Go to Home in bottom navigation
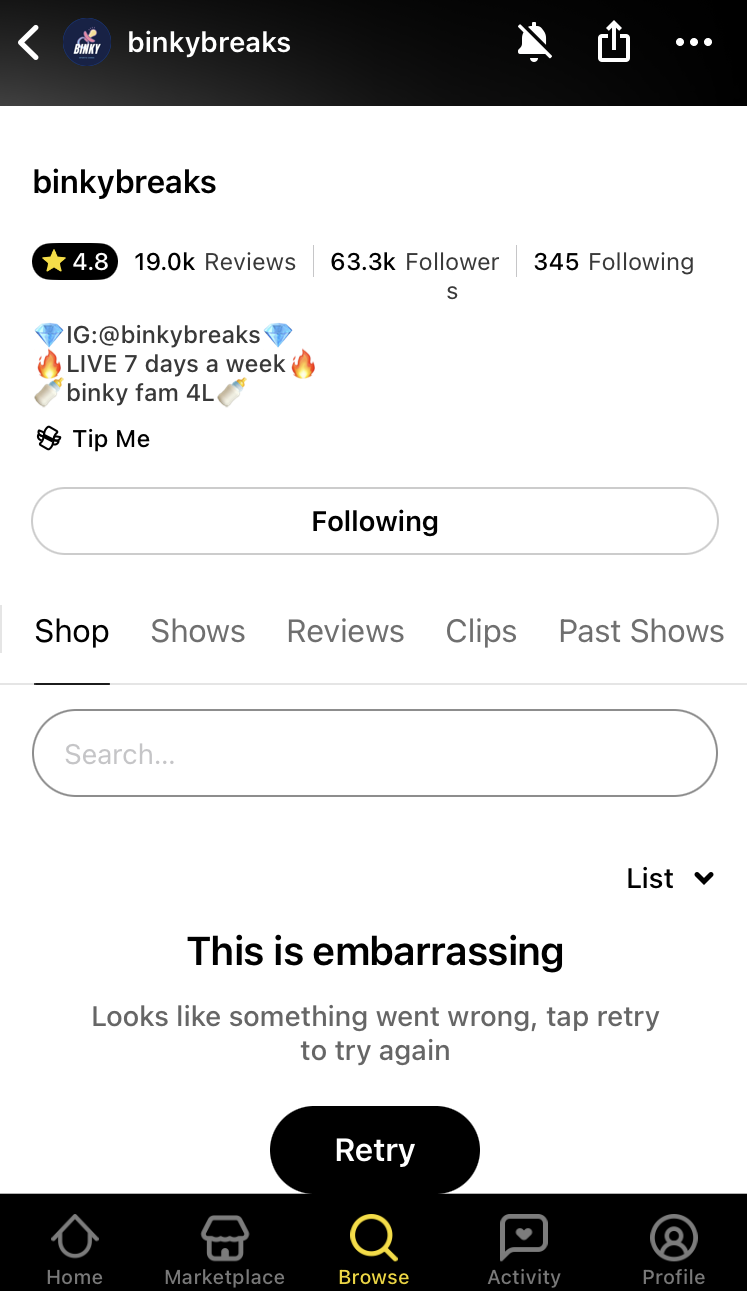 [75, 1250]
